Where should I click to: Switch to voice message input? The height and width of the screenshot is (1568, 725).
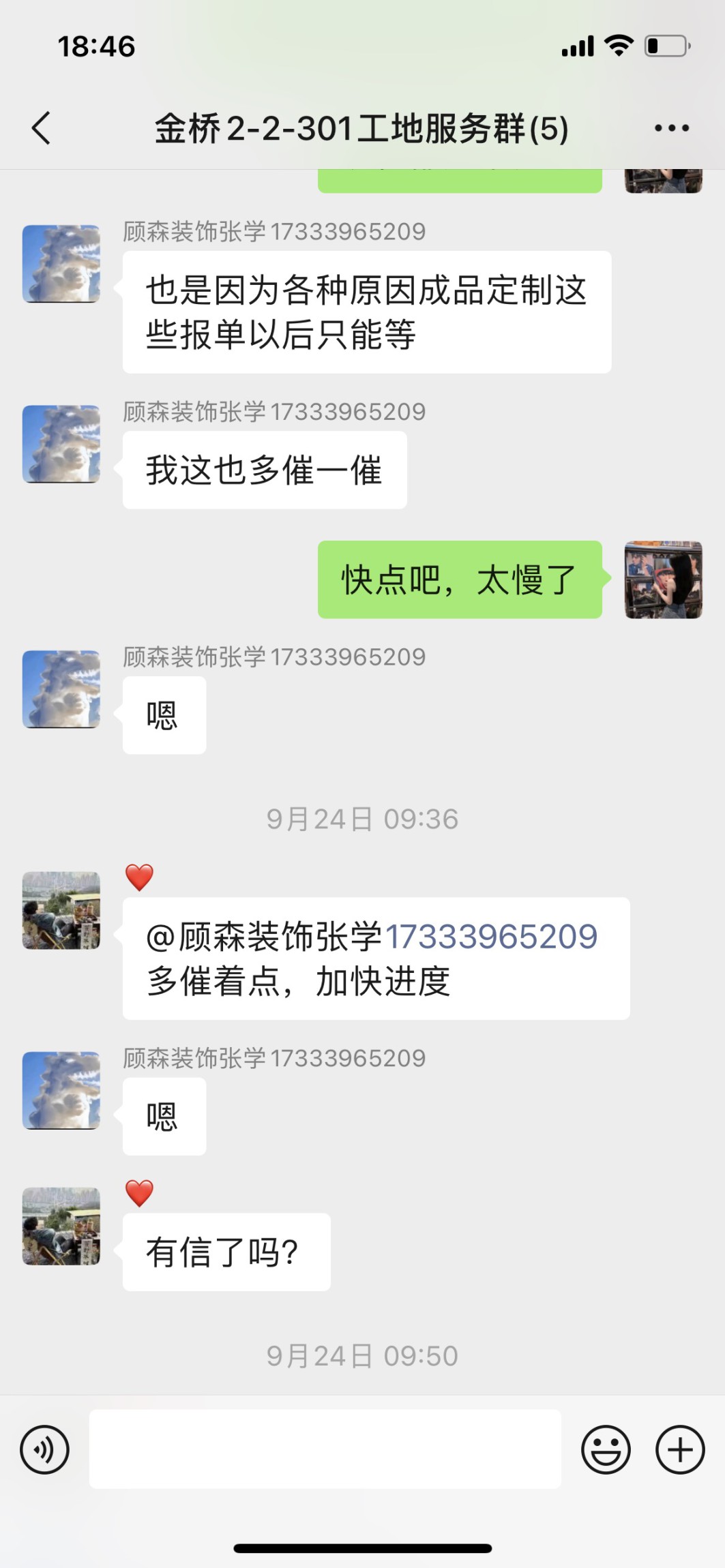coord(45,1449)
